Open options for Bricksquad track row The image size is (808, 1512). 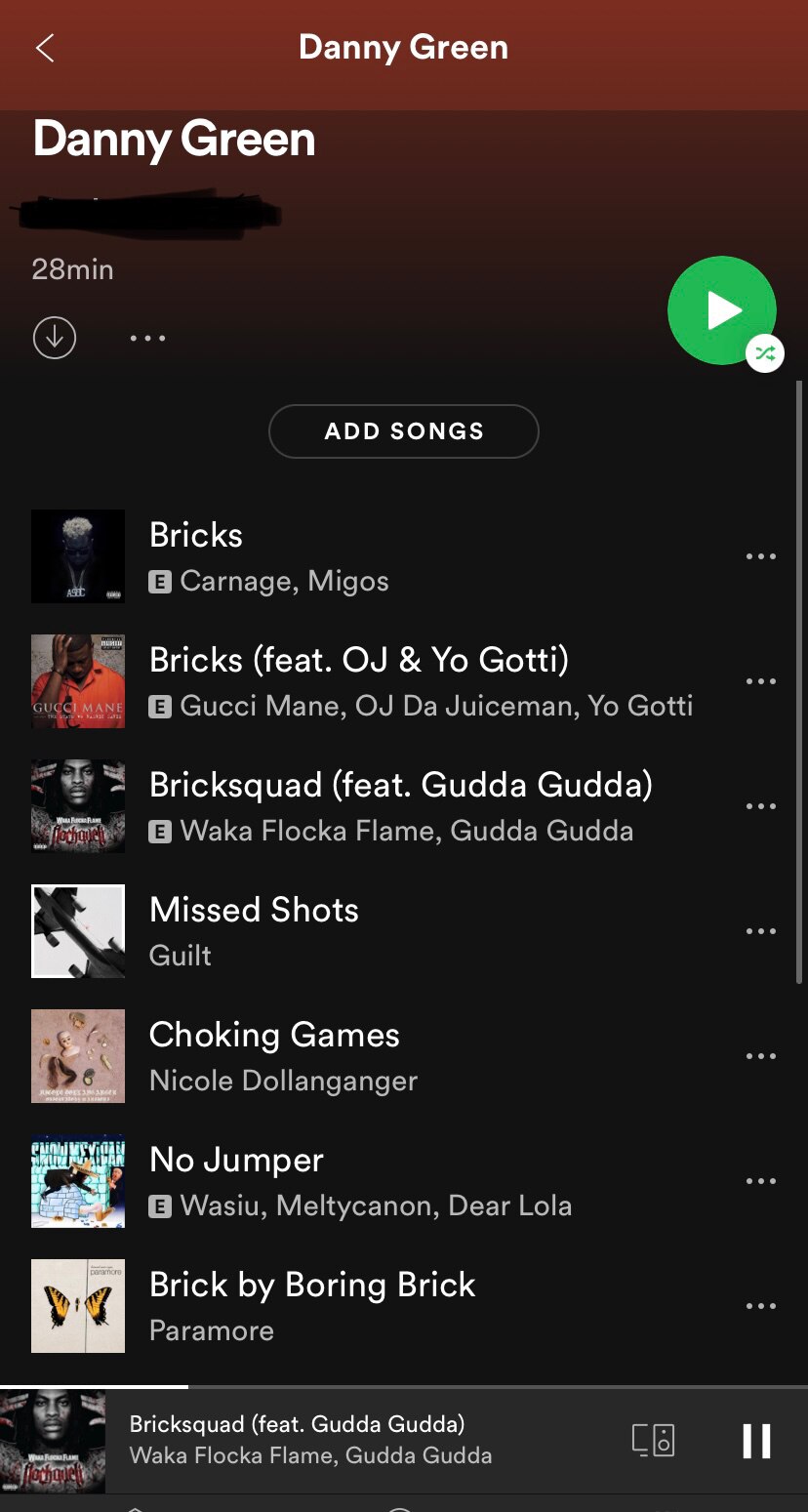pyautogui.click(x=760, y=806)
